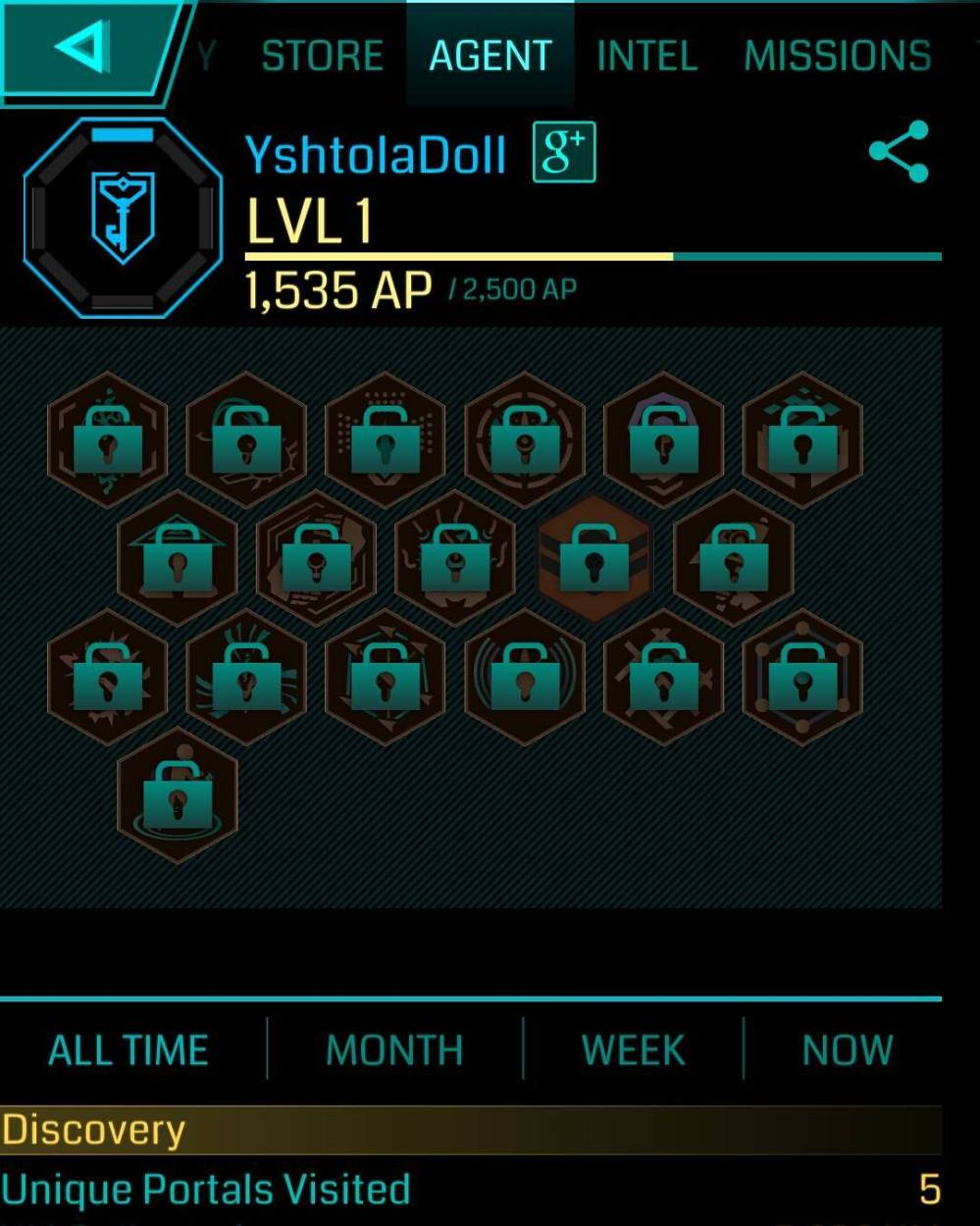
Task: View the Now stats
Action: (x=848, y=1050)
